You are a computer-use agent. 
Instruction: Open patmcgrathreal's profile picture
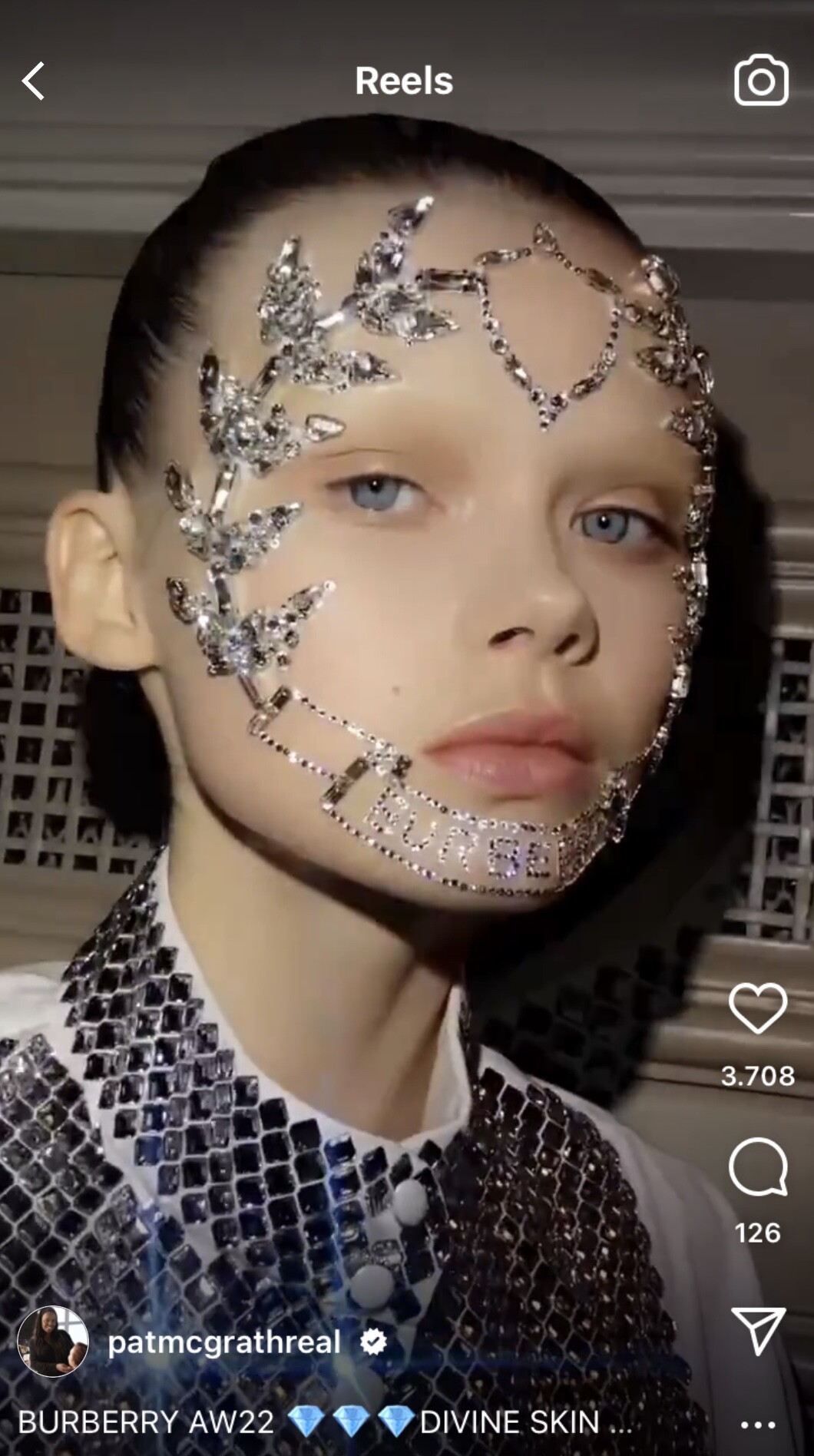[53, 1342]
